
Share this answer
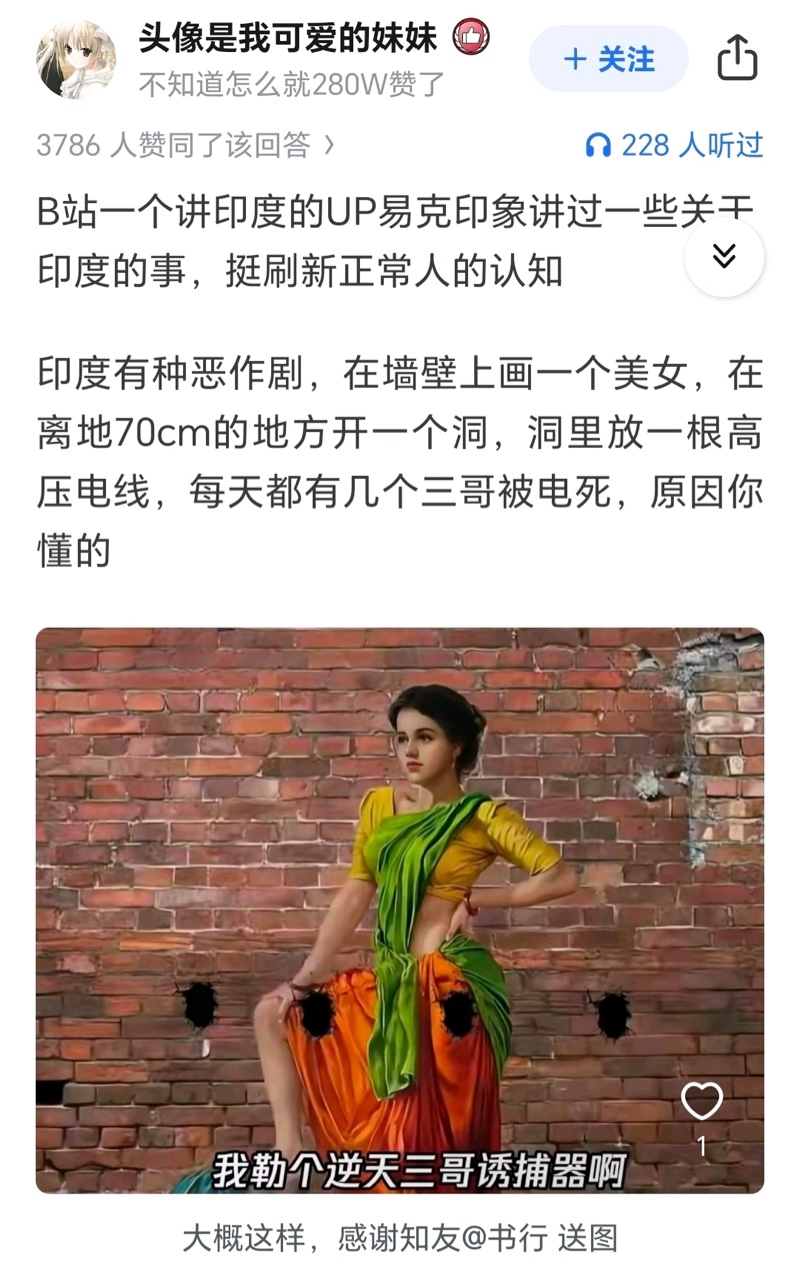click(737, 58)
